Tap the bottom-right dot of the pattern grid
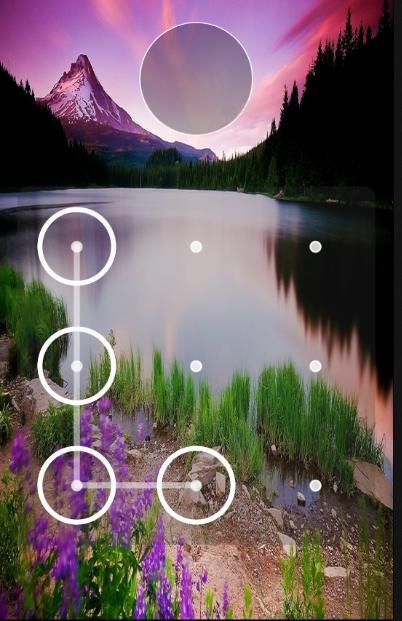The height and width of the screenshot is (621, 402). tap(315, 486)
